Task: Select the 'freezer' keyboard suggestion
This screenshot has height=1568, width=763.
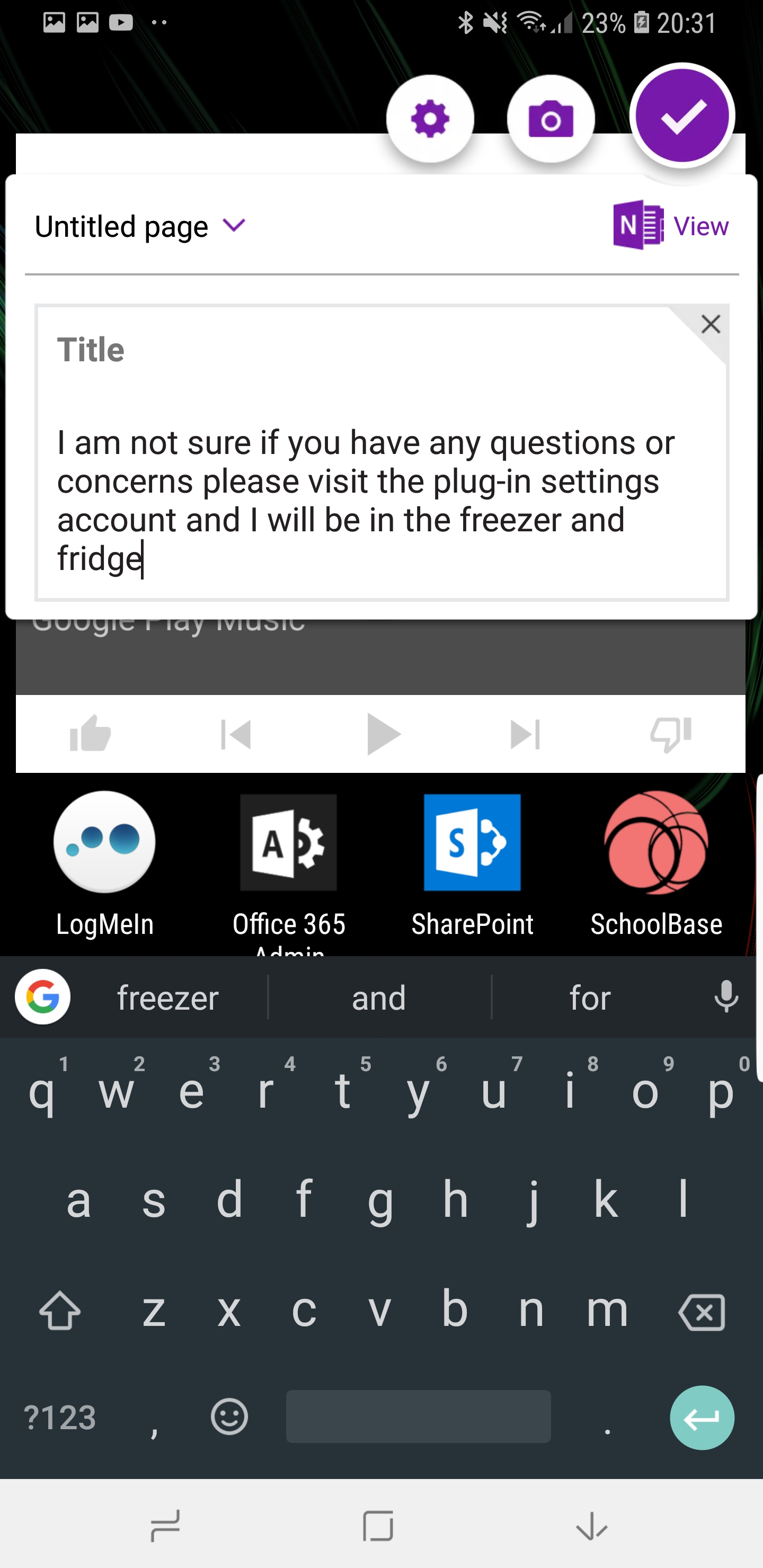Action: (x=168, y=997)
